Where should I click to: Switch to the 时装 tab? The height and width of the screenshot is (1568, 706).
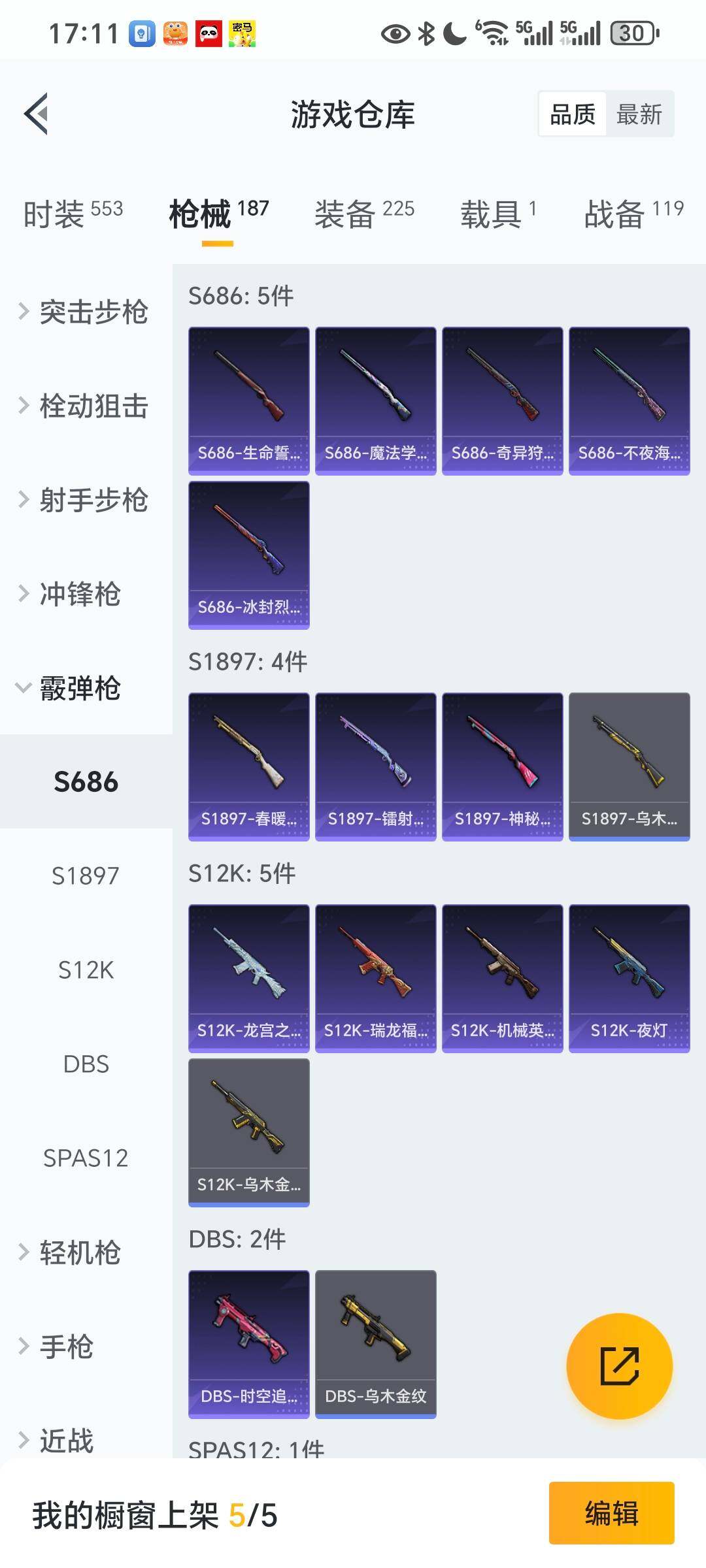(x=73, y=214)
